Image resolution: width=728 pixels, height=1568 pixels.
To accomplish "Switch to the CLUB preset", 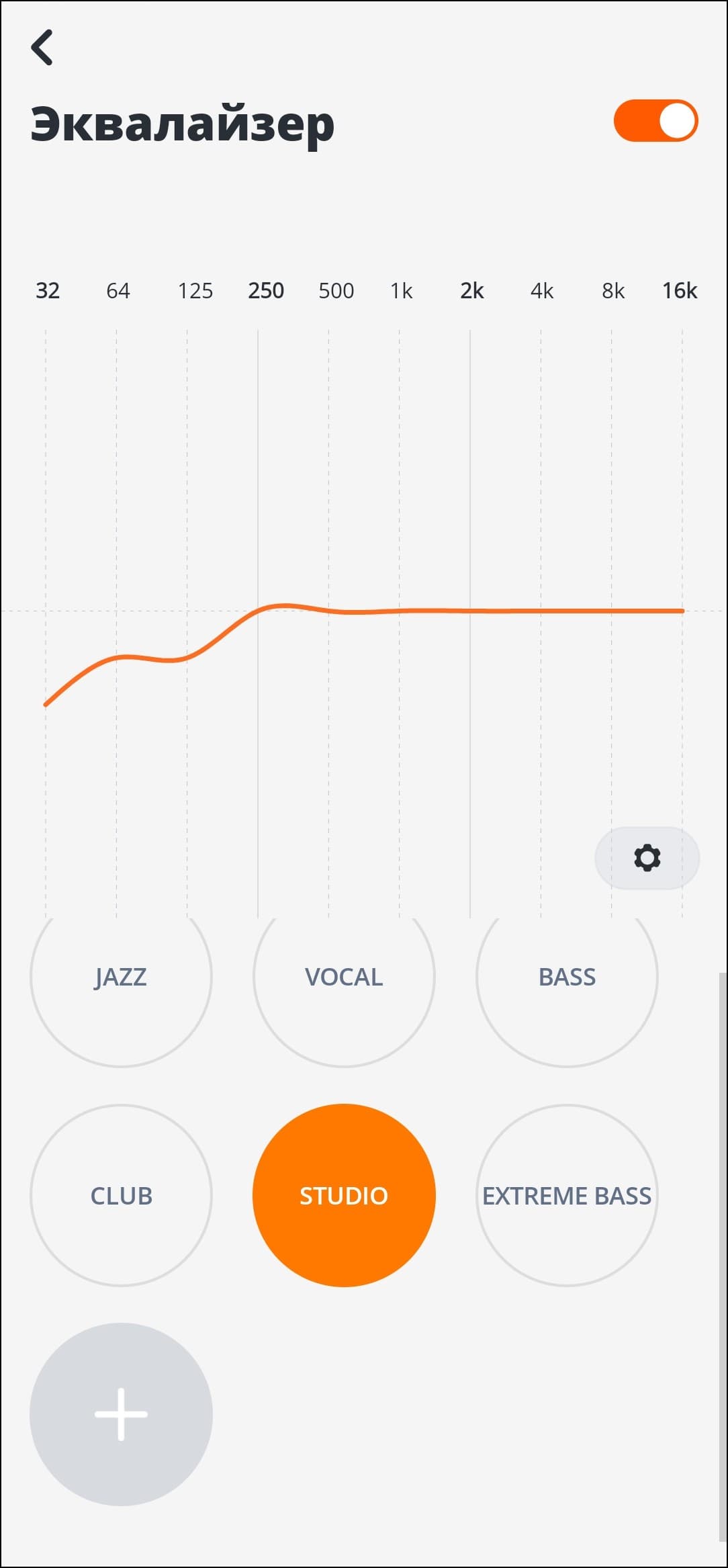I will (x=121, y=1195).
